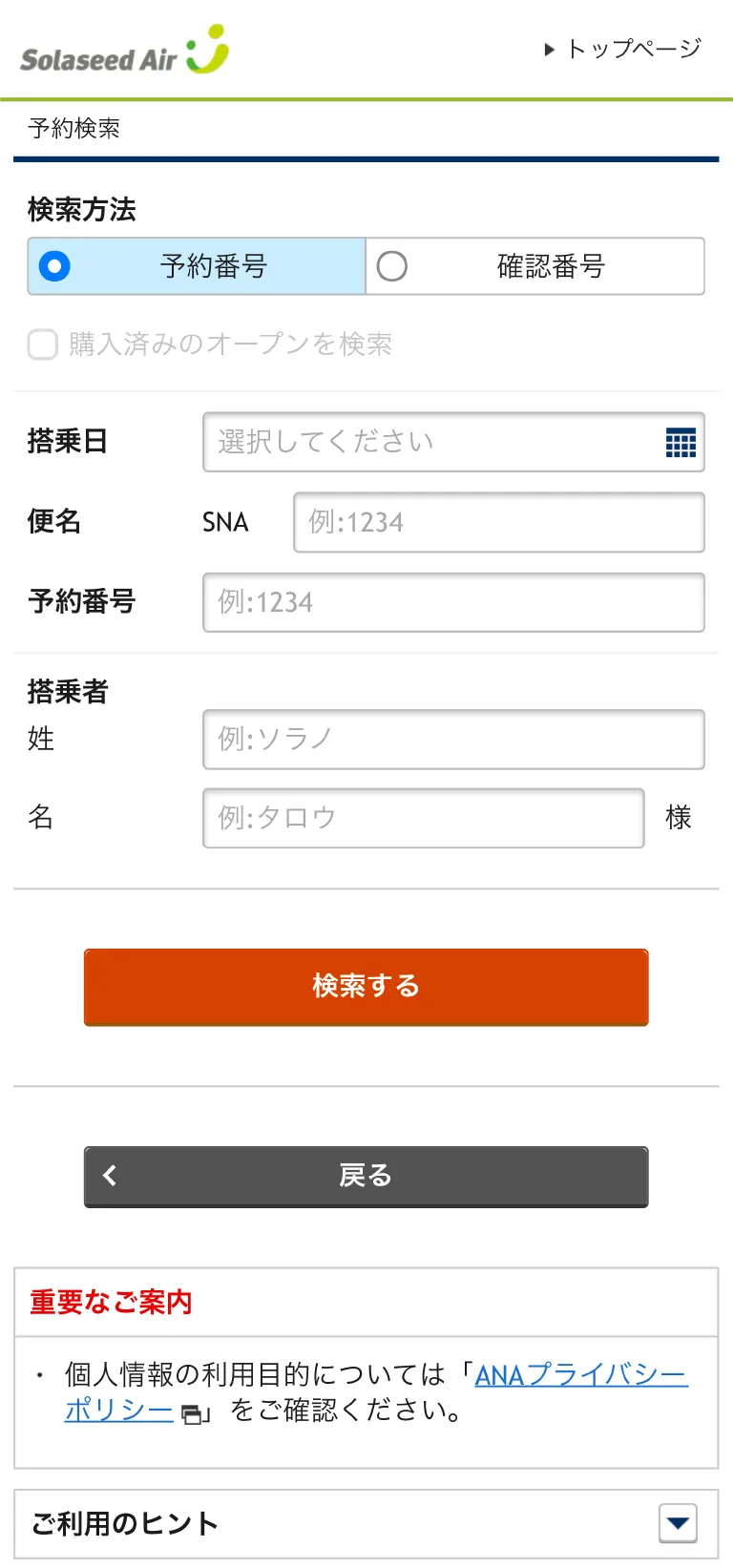Expand the ご利用のヒント section

click(x=678, y=1523)
